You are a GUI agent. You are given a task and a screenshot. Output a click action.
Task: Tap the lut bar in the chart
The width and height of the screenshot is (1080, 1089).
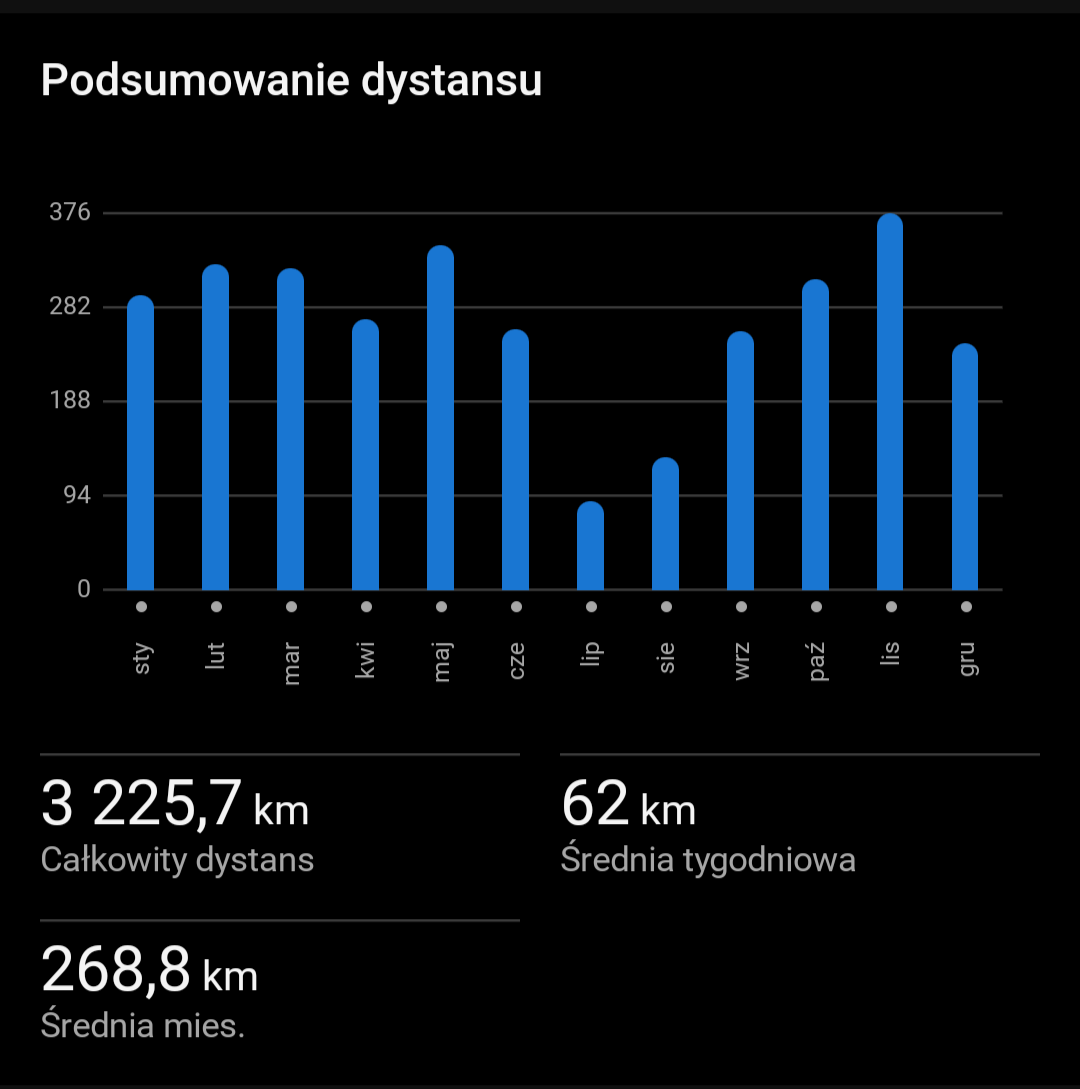[216, 428]
